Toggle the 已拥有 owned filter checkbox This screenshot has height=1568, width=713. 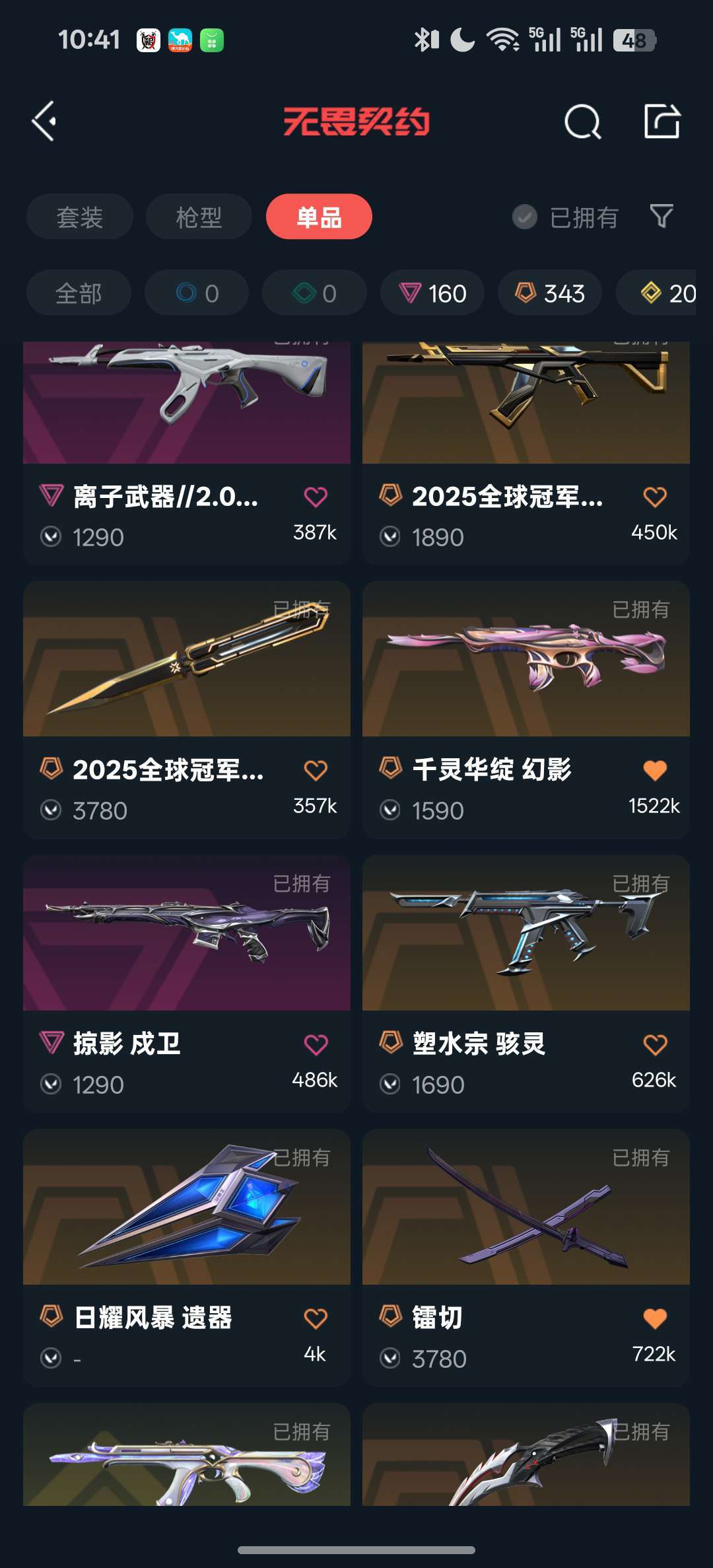[525, 217]
